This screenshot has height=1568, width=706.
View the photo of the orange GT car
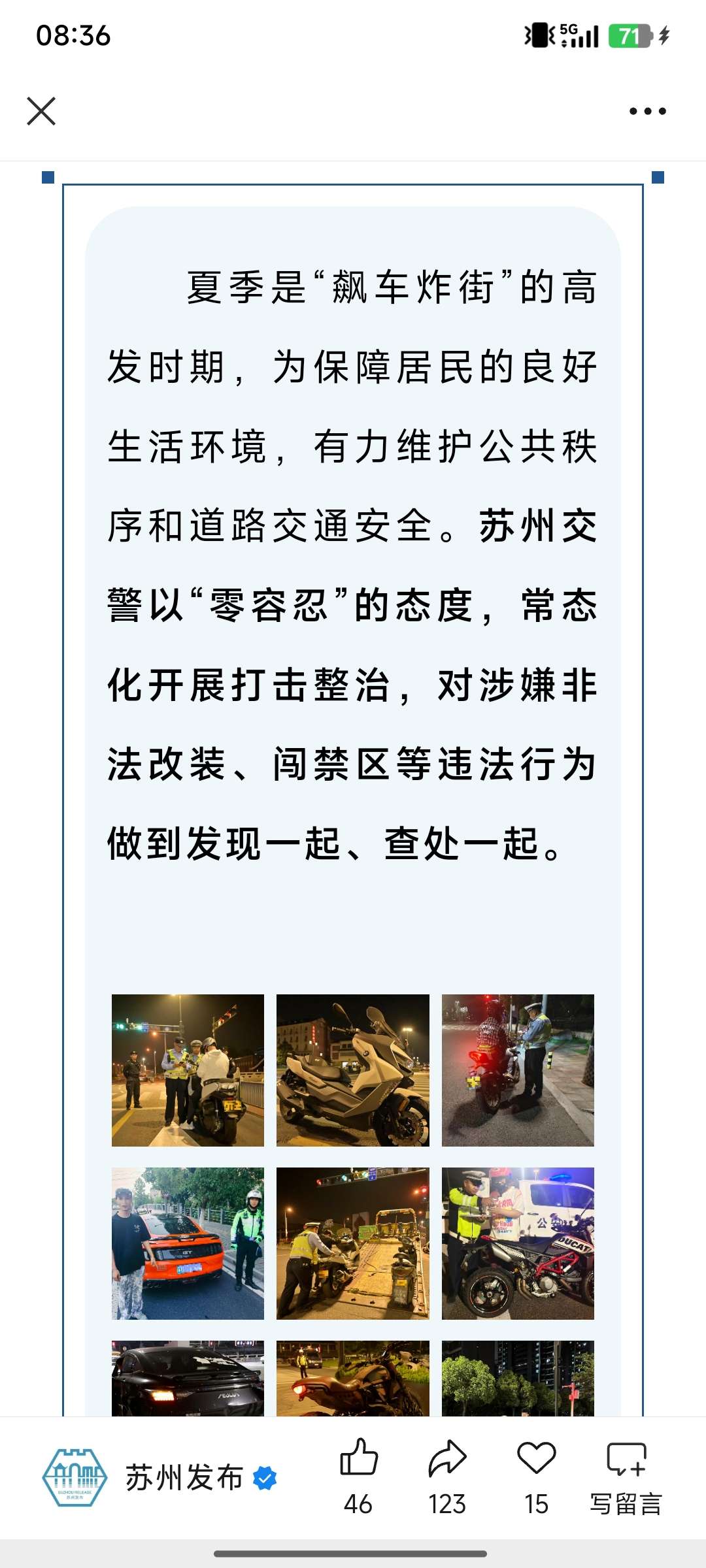pos(188,1243)
